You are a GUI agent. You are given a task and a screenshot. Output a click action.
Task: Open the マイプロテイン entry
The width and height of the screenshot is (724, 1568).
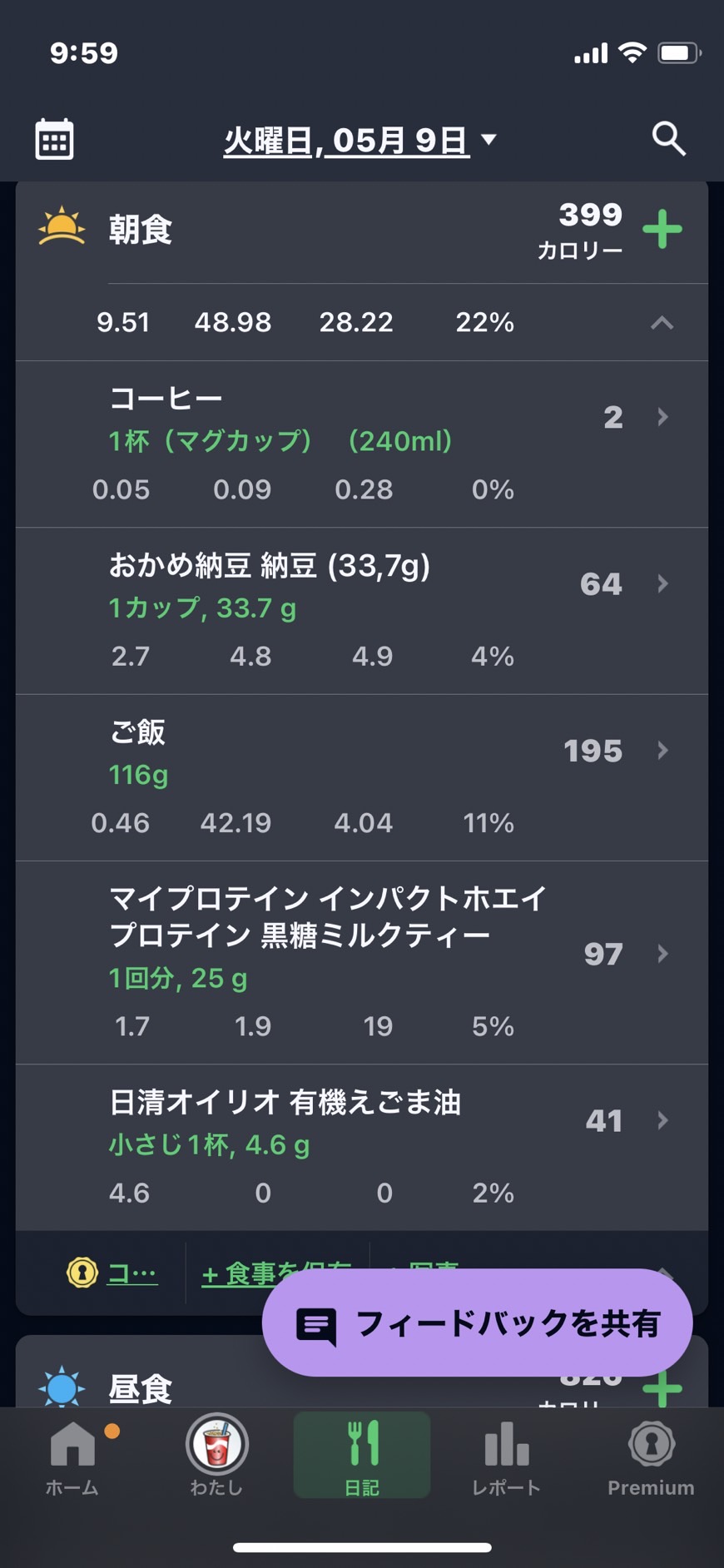362,963
